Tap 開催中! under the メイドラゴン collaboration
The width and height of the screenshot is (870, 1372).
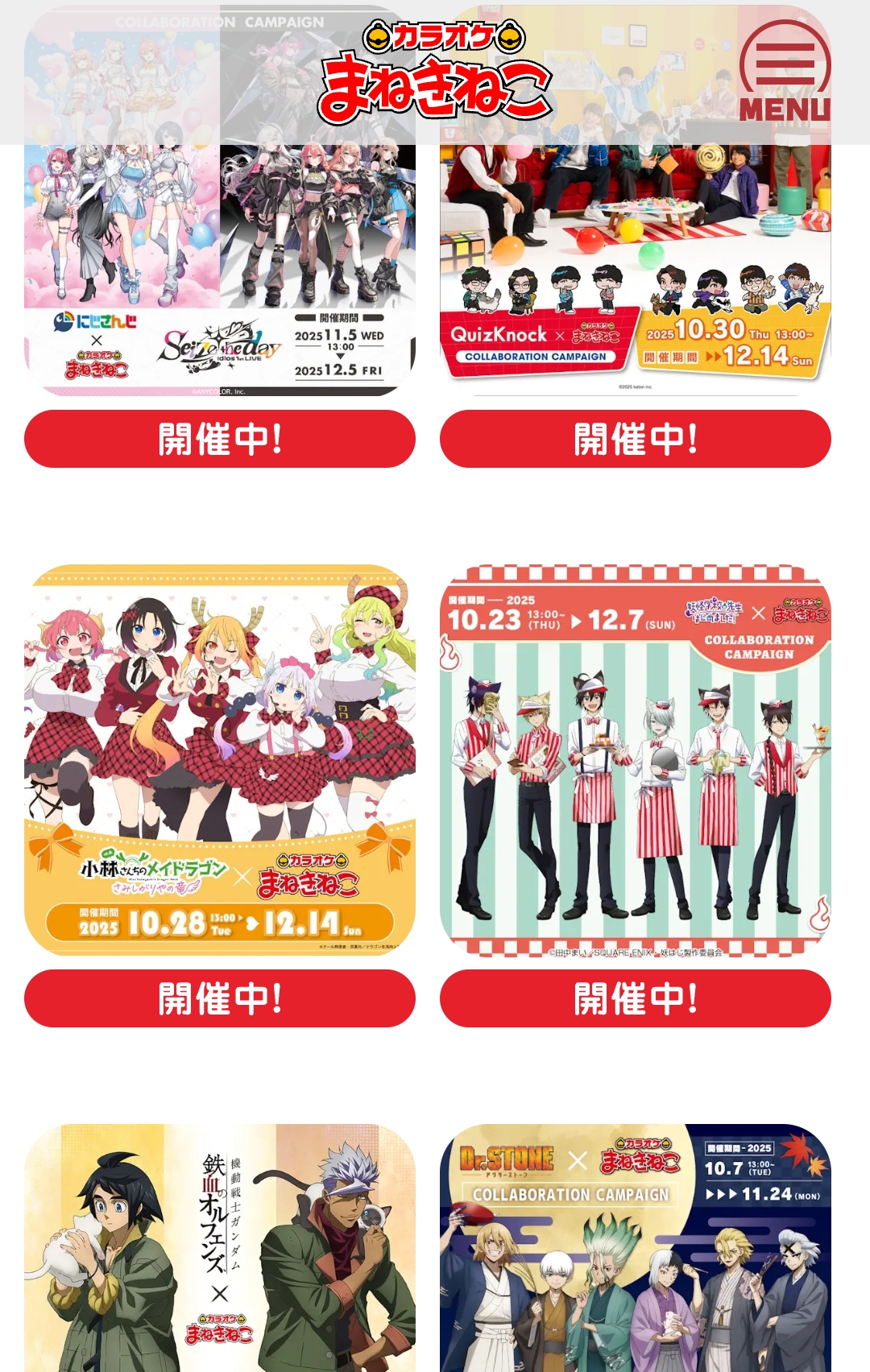220,998
